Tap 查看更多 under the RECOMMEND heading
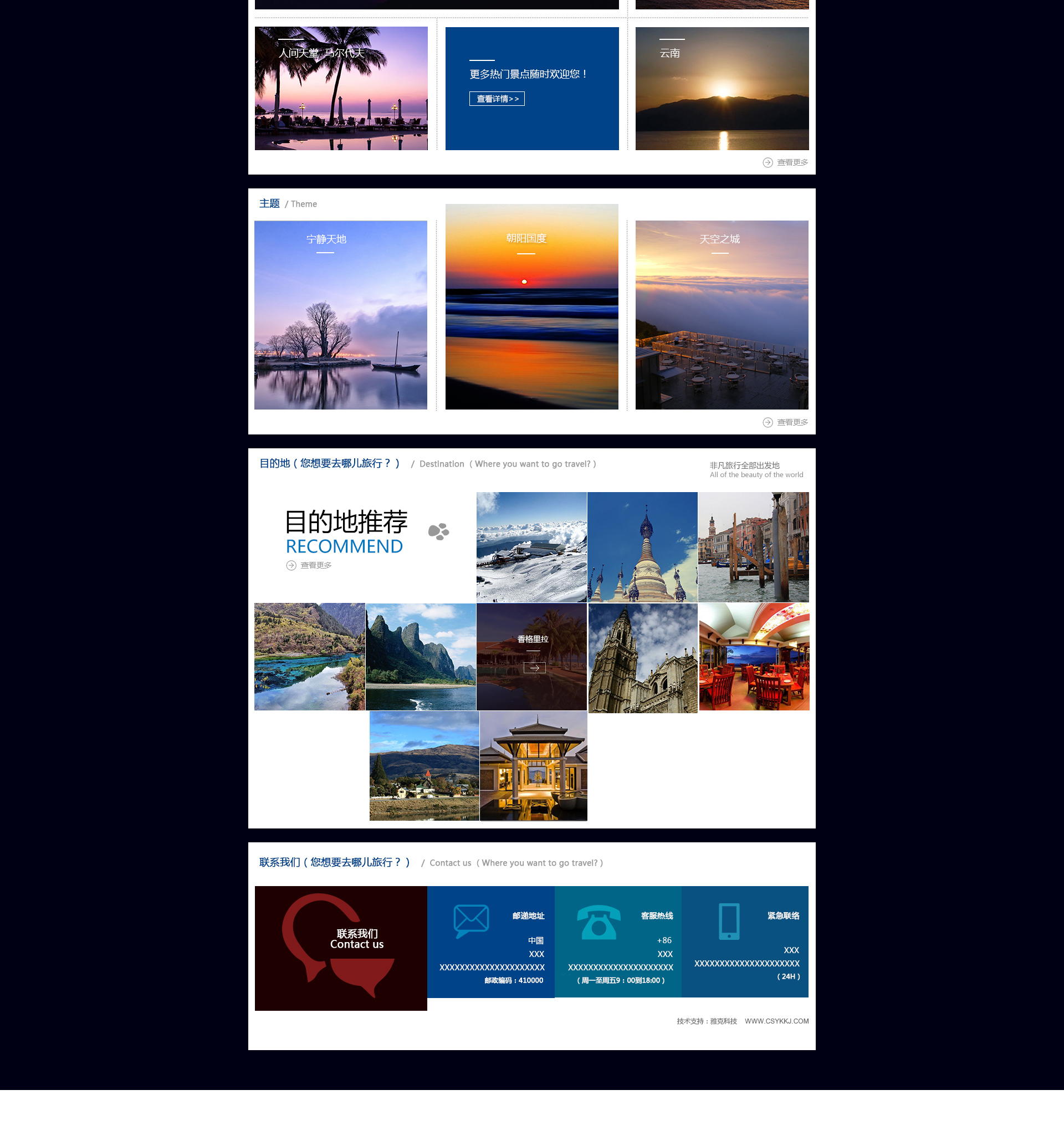The height and width of the screenshot is (1146, 1064). click(x=310, y=565)
